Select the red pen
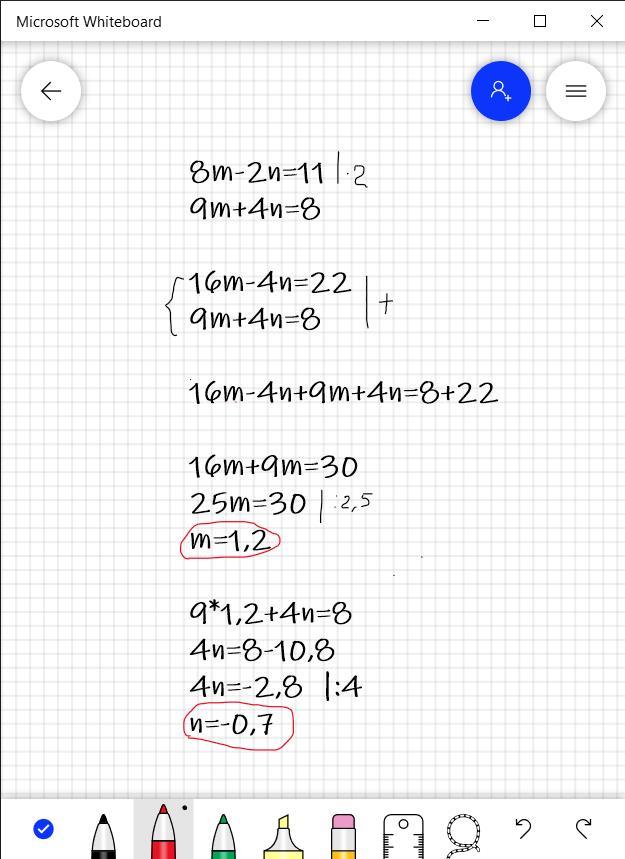 pos(163,831)
